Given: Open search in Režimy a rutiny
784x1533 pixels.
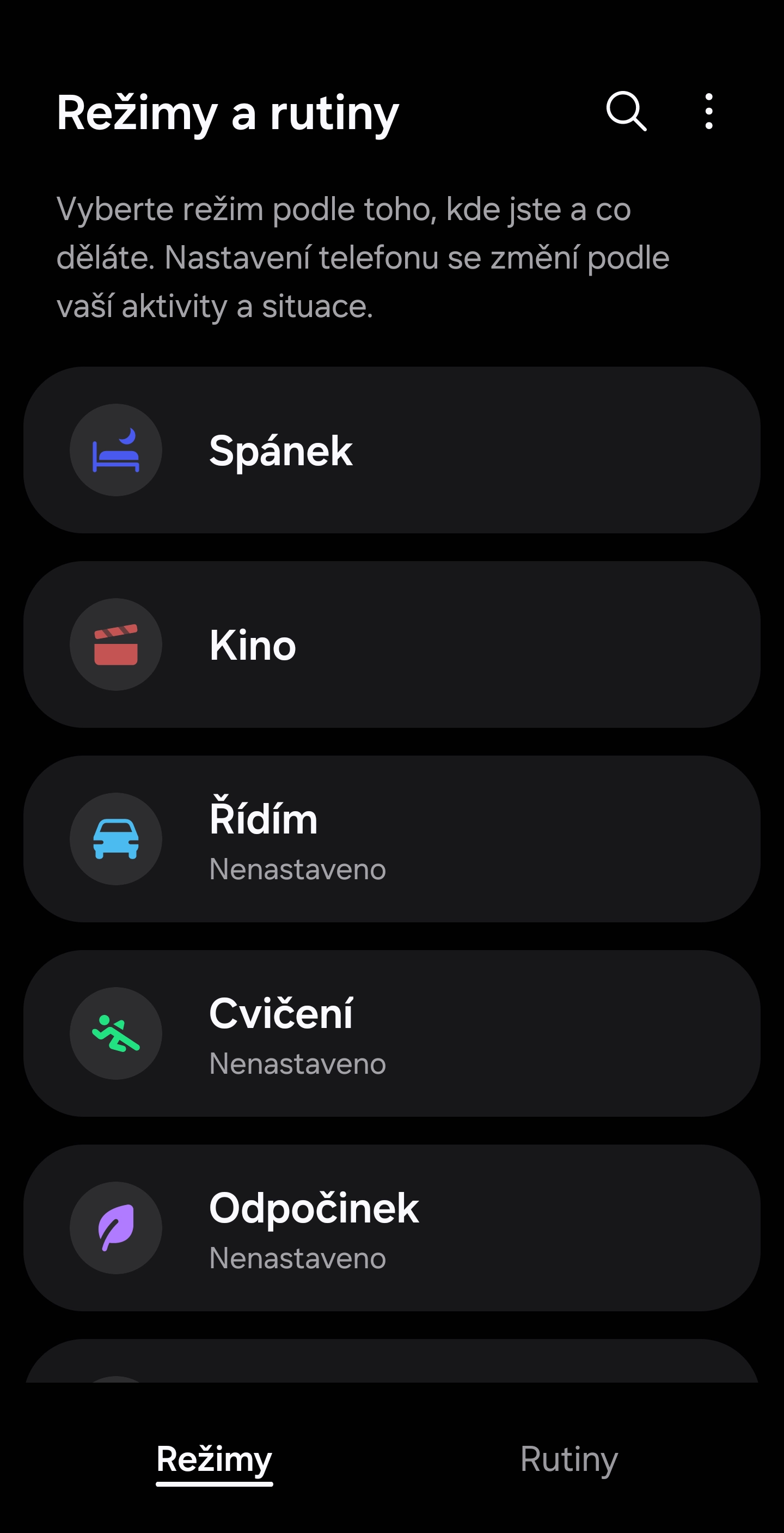Looking at the screenshot, I should tap(626, 111).
